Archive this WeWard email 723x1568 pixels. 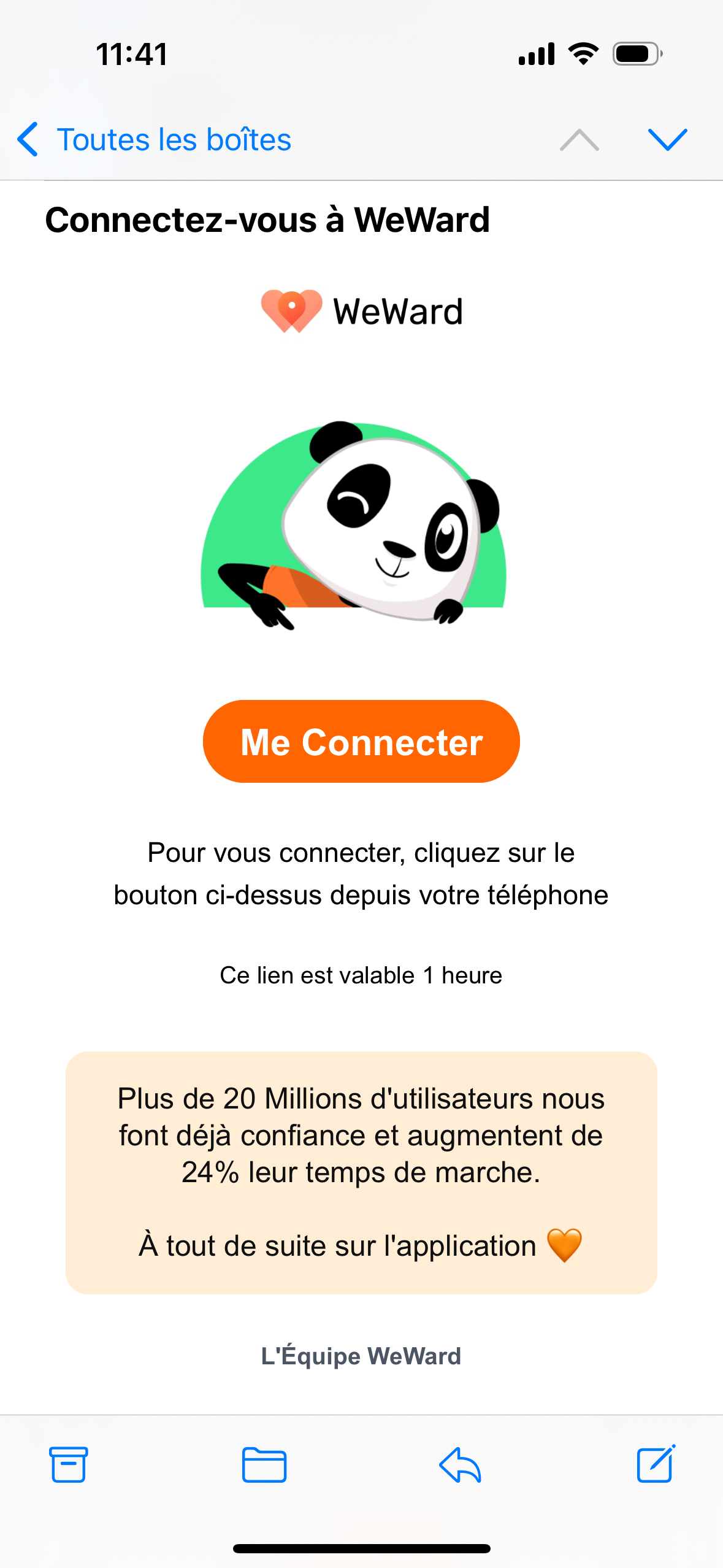point(68,1464)
